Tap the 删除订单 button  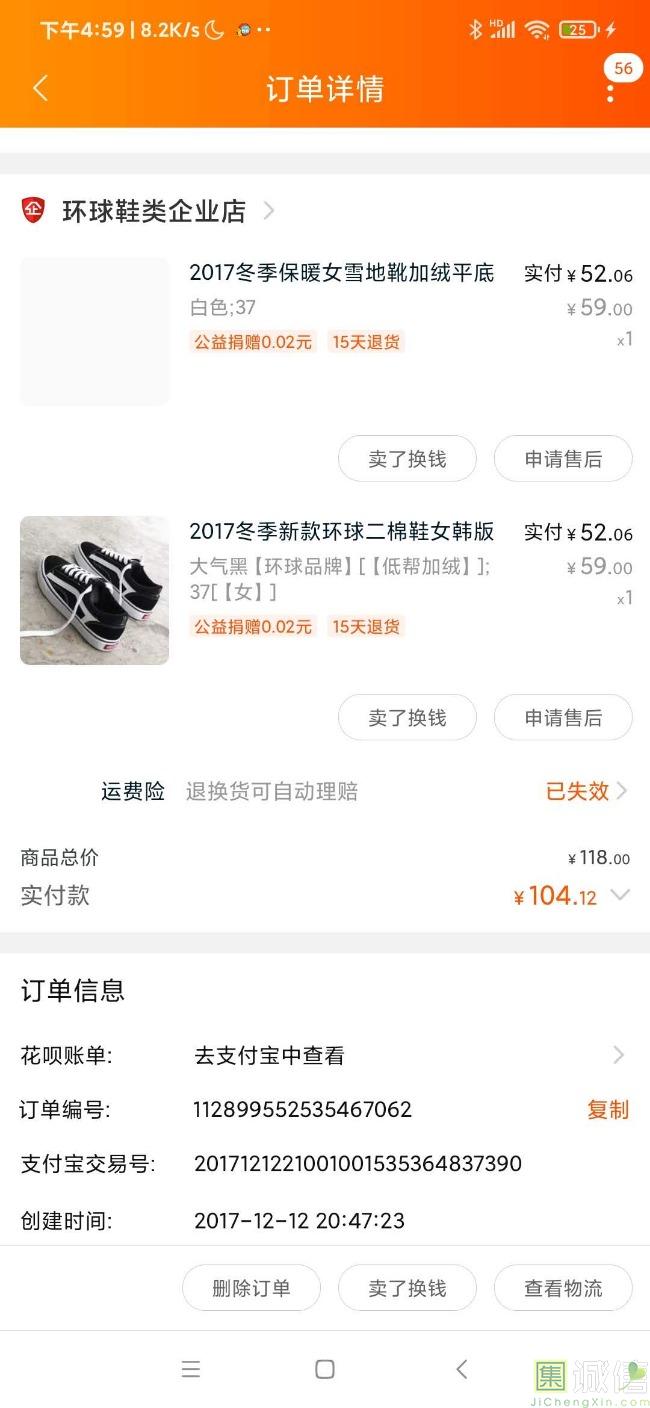click(251, 1288)
